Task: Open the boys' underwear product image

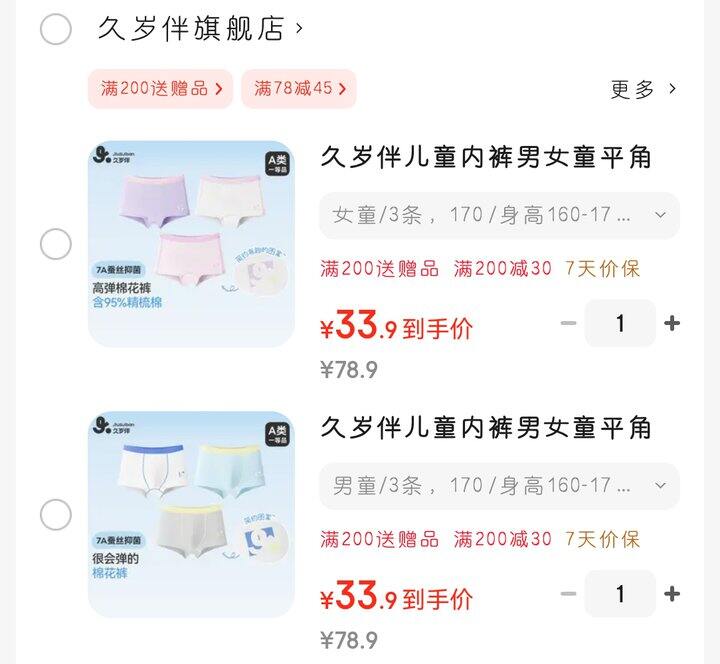Action: pyautogui.click(x=191, y=515)
